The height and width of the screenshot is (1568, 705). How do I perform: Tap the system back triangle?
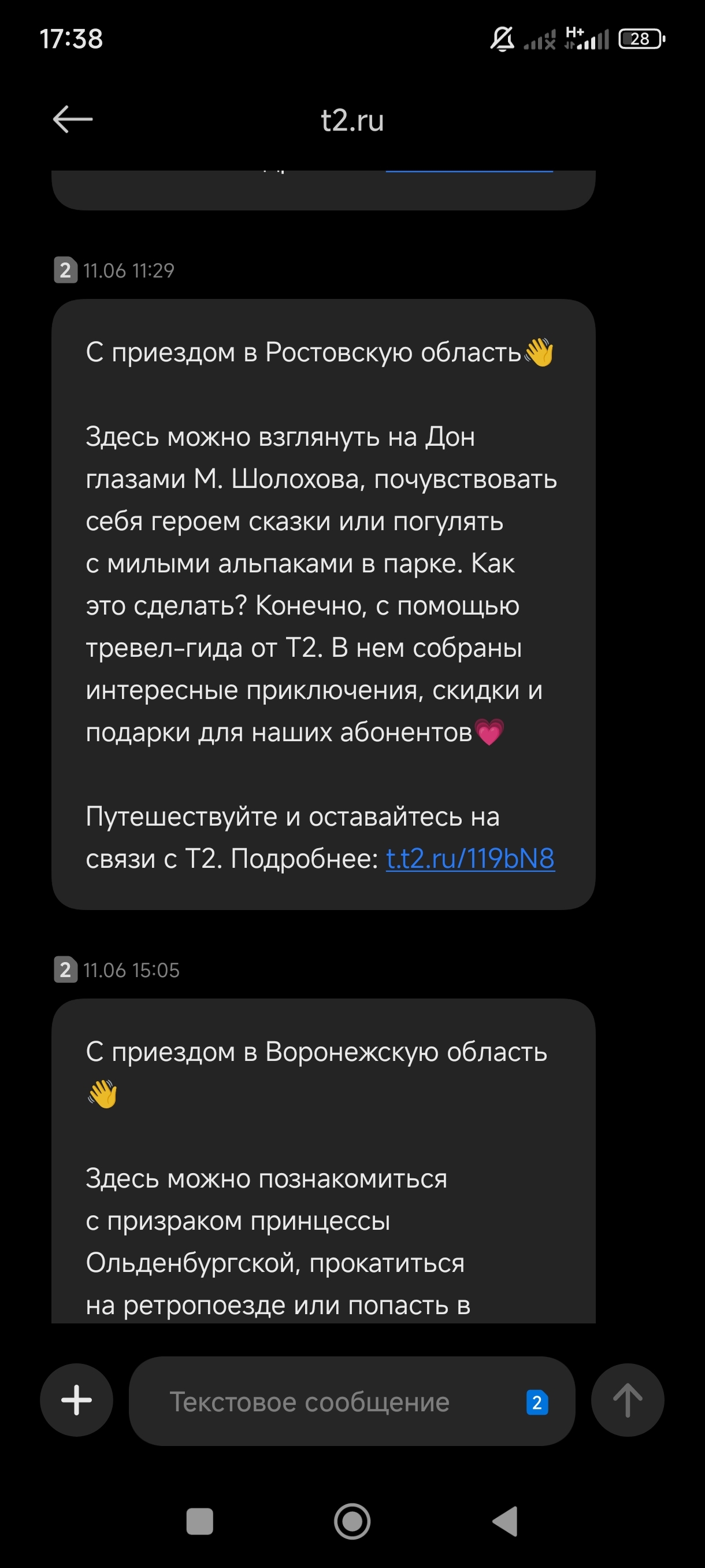click(x=506, y=1521)
